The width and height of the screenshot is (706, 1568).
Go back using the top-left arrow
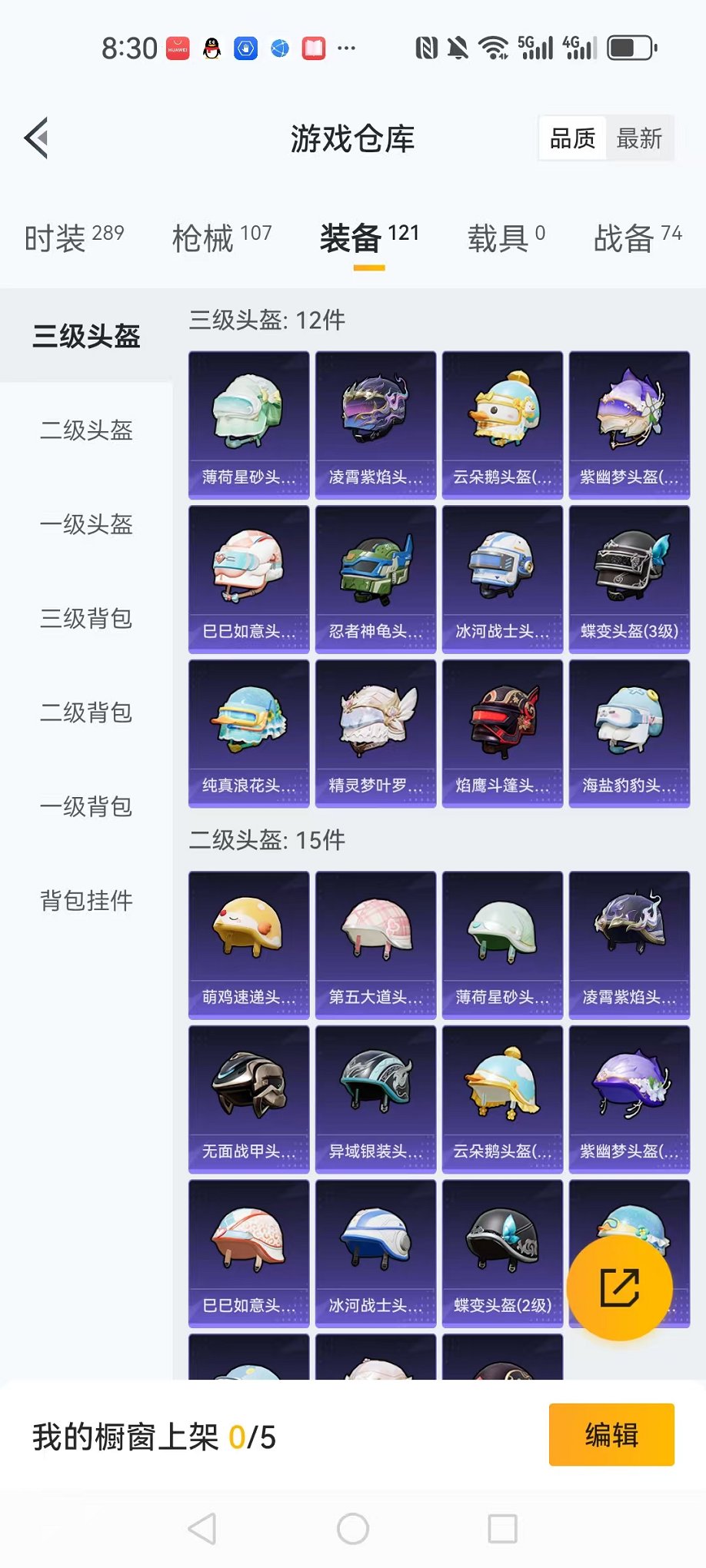(37, 138)
